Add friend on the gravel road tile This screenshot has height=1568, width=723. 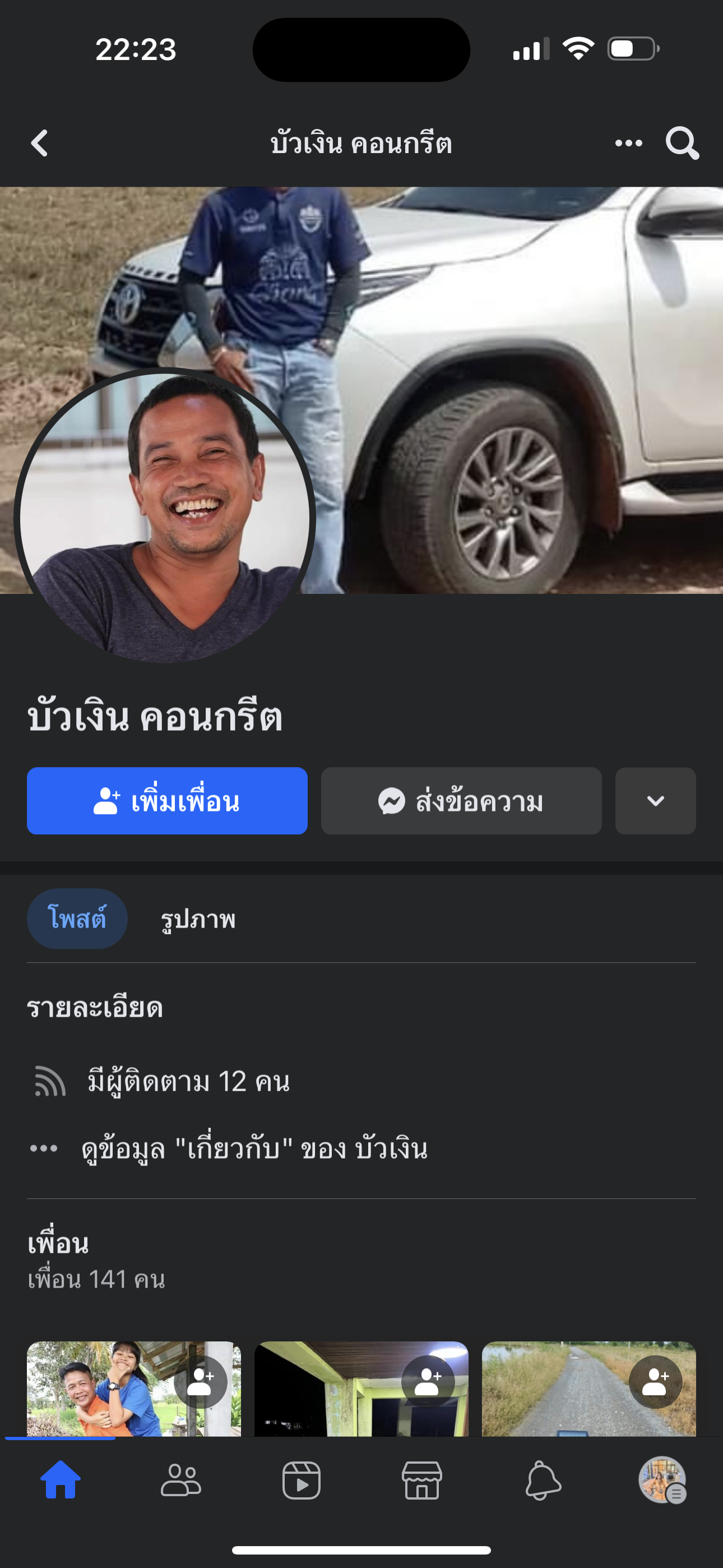[655, 1382]
